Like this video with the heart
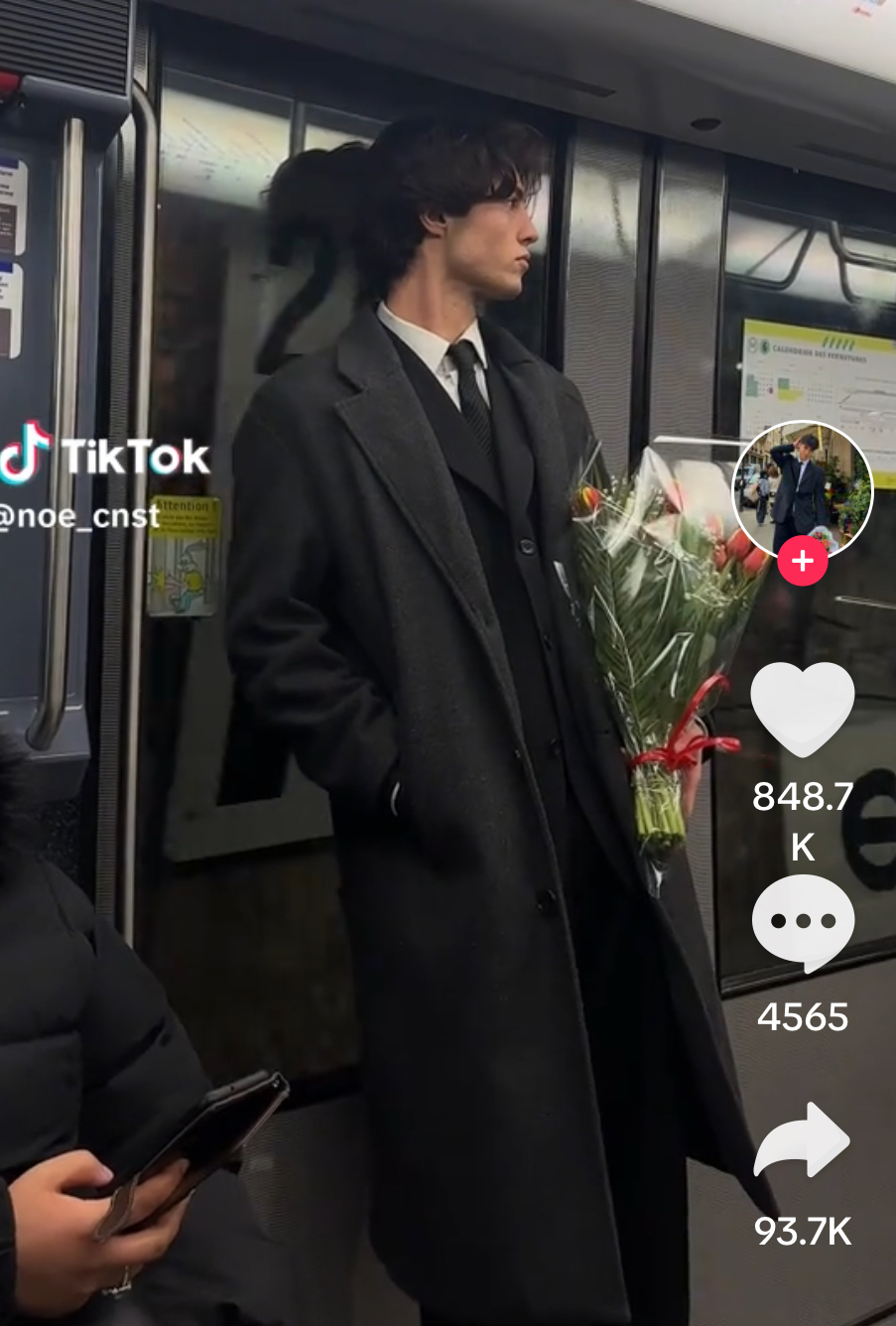 (802, 709)
